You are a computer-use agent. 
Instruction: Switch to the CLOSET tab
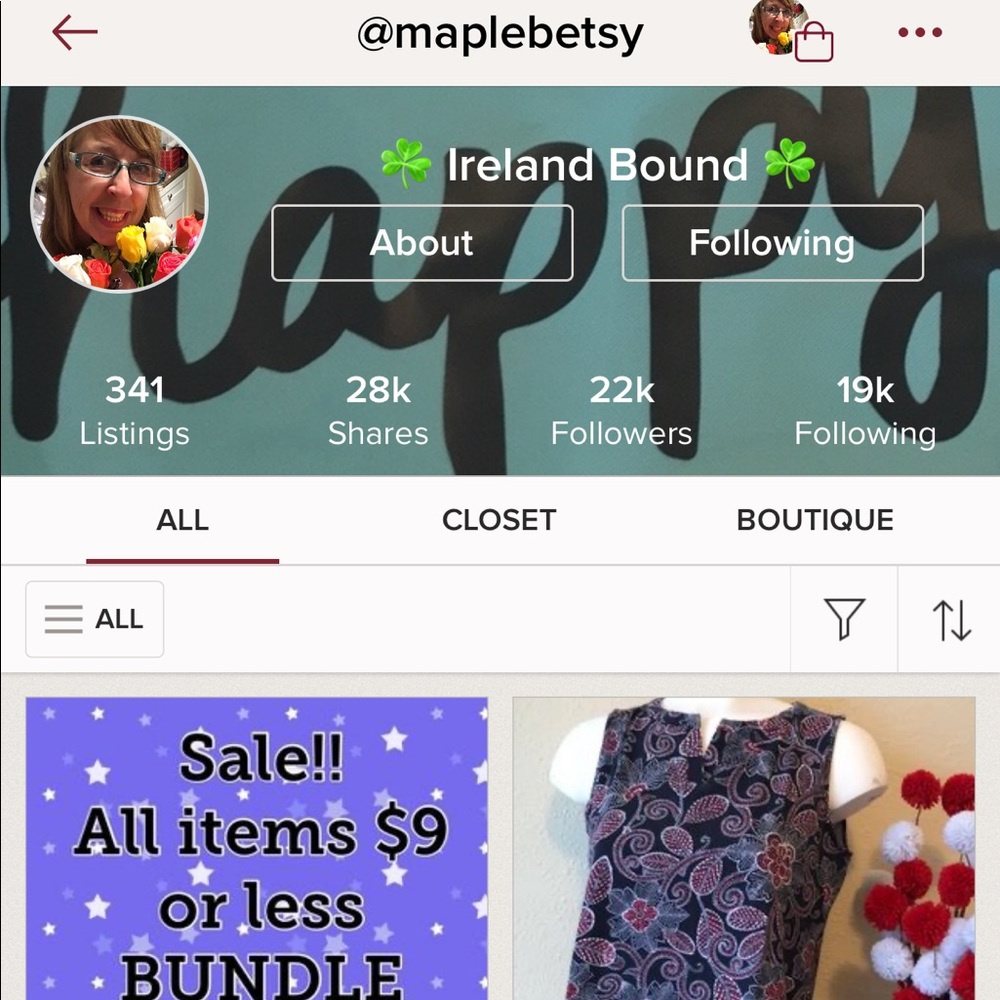498,520
